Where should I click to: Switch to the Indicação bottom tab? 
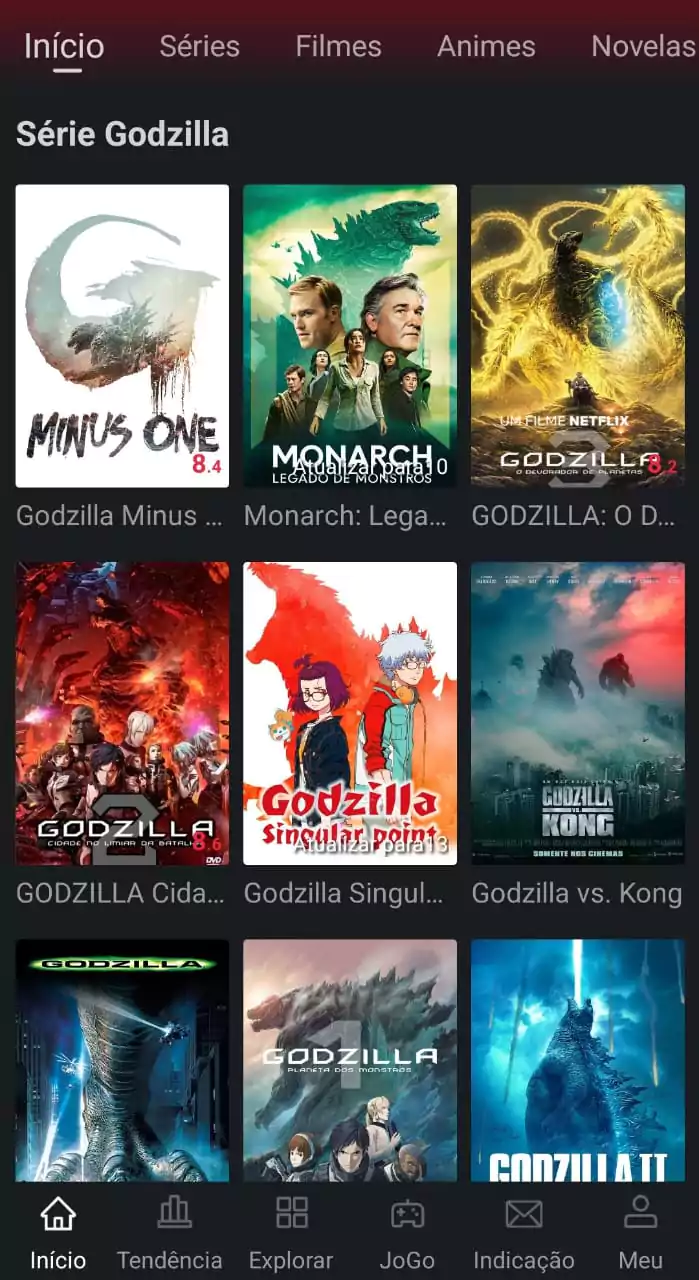pos(523,1232)
